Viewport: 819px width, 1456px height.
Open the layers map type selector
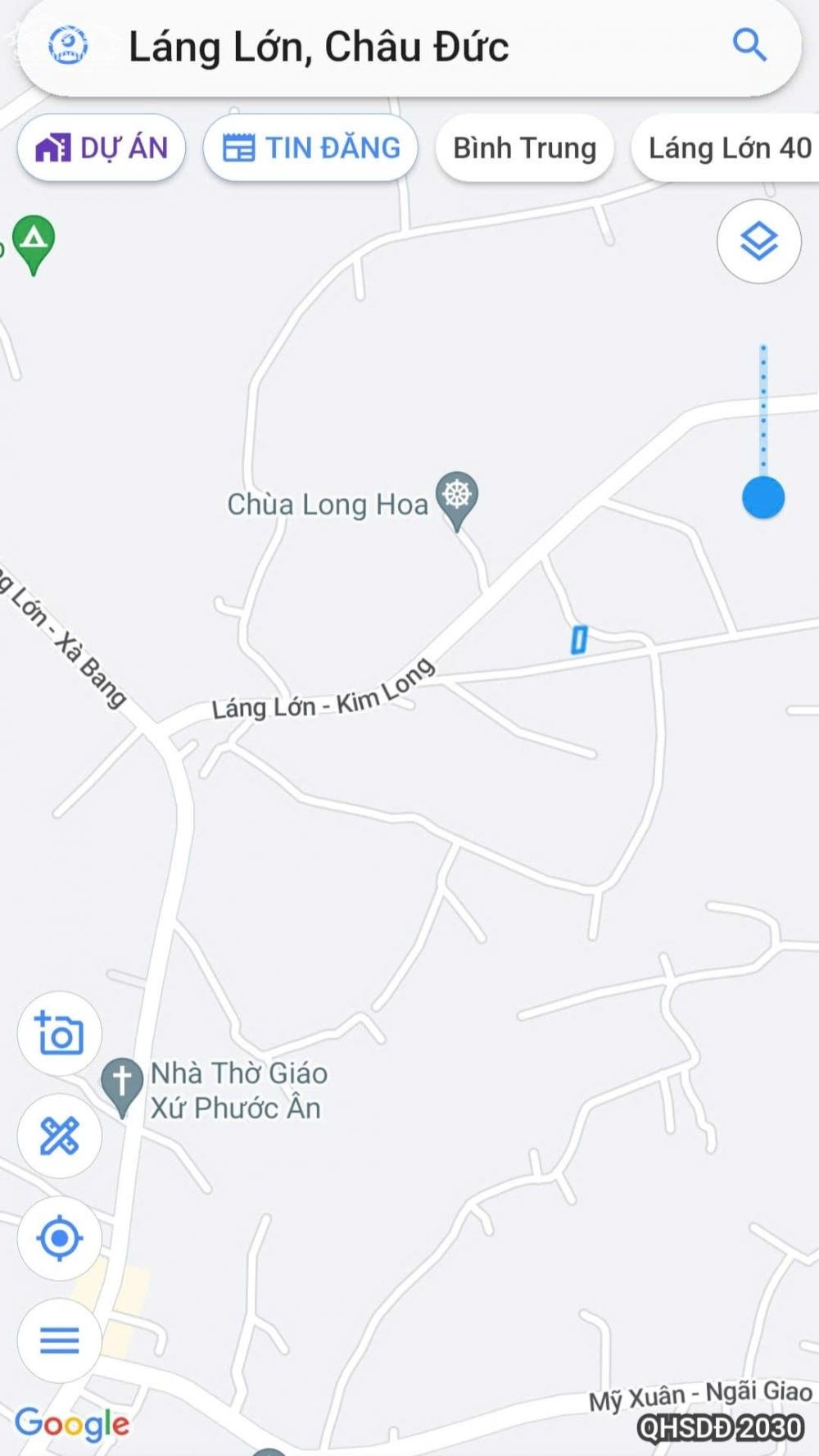pos(759,242)
